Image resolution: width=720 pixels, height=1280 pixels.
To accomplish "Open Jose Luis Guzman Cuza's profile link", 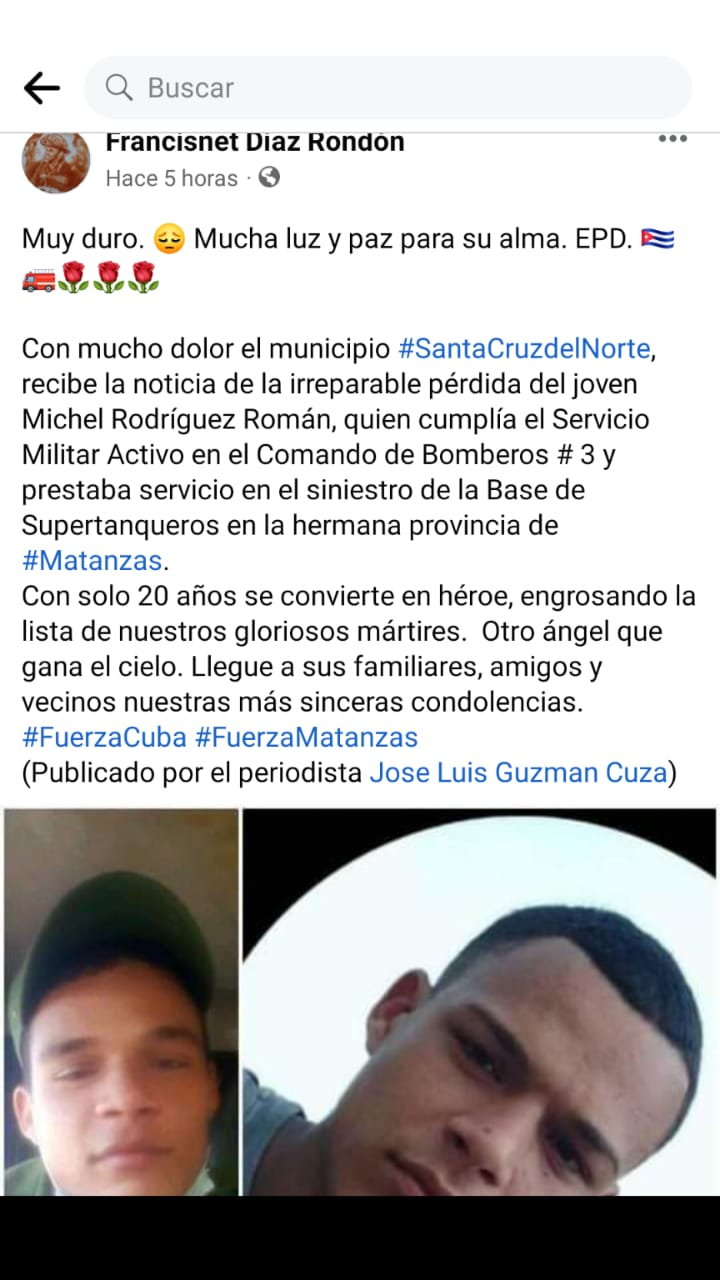I will point(518,772).
